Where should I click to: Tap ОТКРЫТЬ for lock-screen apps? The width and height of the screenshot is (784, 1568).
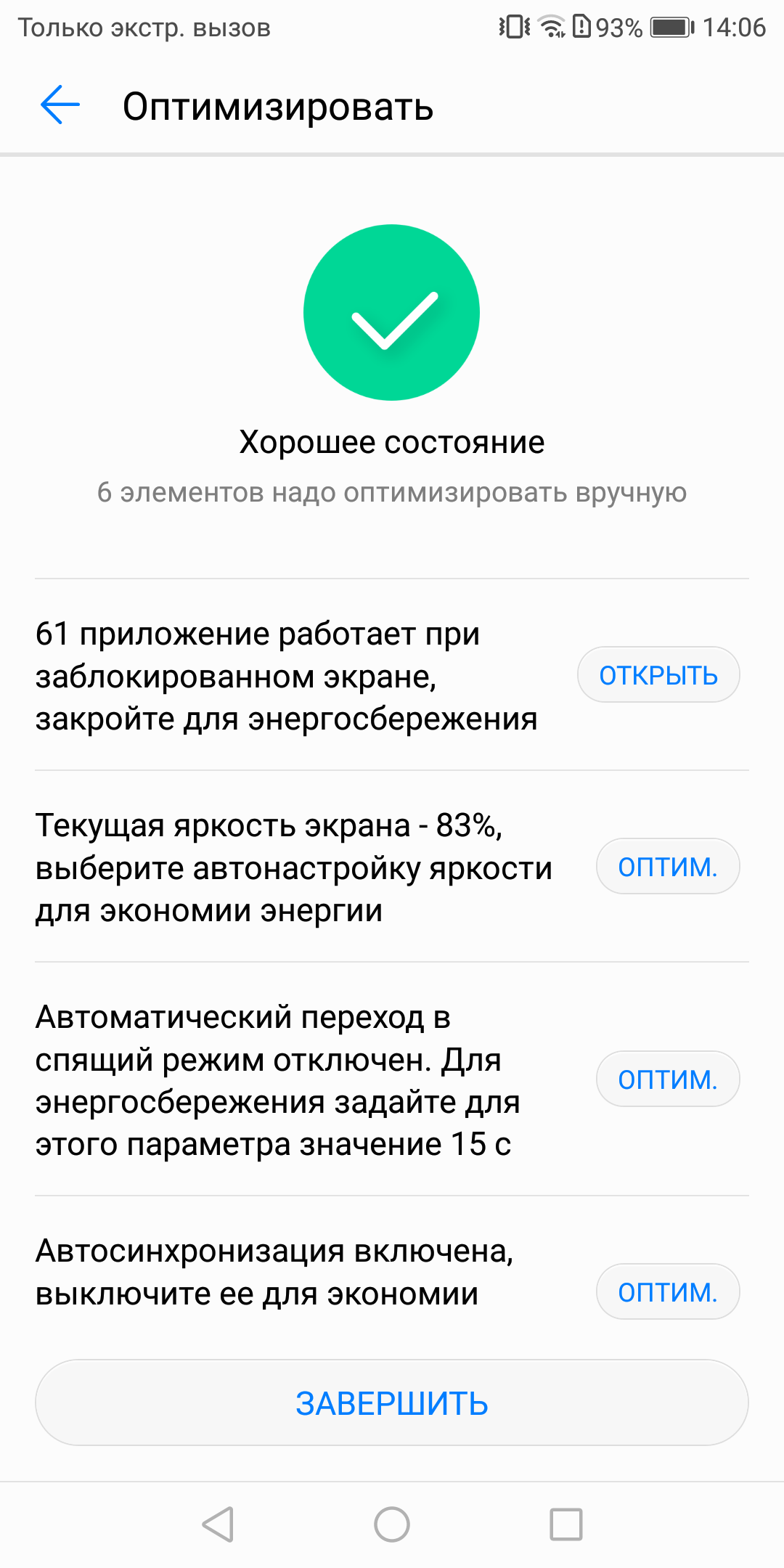pyautogui.click(x=658, y=674)
